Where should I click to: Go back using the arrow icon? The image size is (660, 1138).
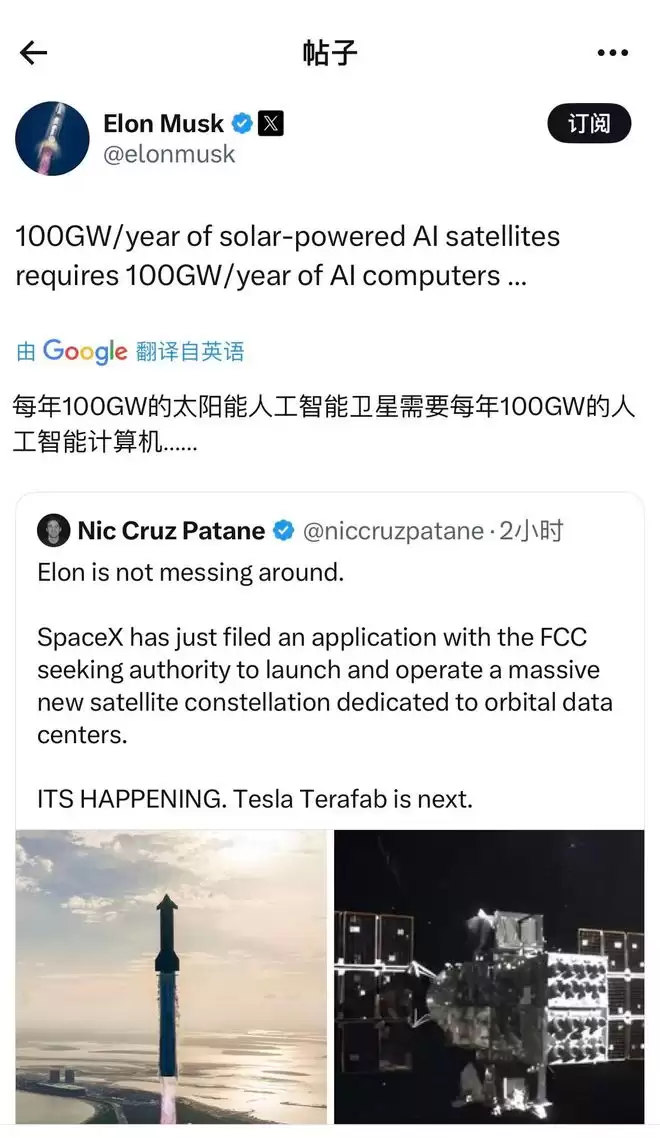(34, 53)
